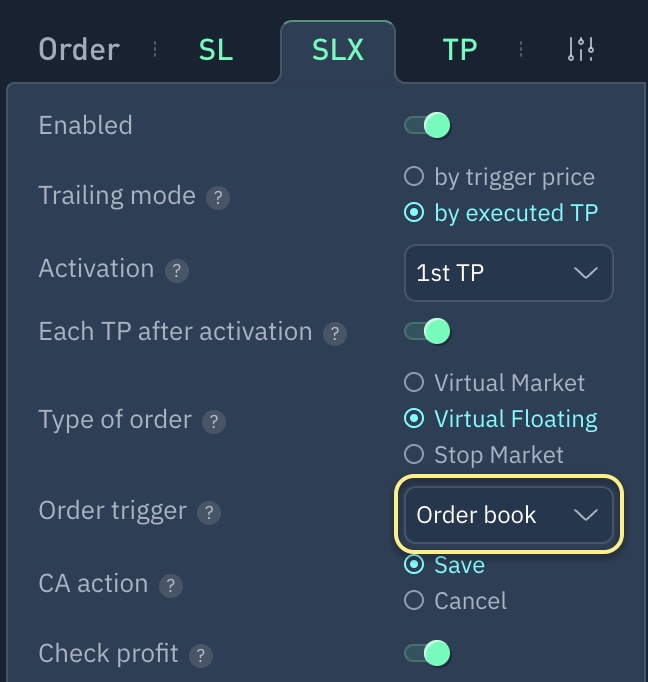Select Cancel for CA action
The image size is (648, 682).
414,601
